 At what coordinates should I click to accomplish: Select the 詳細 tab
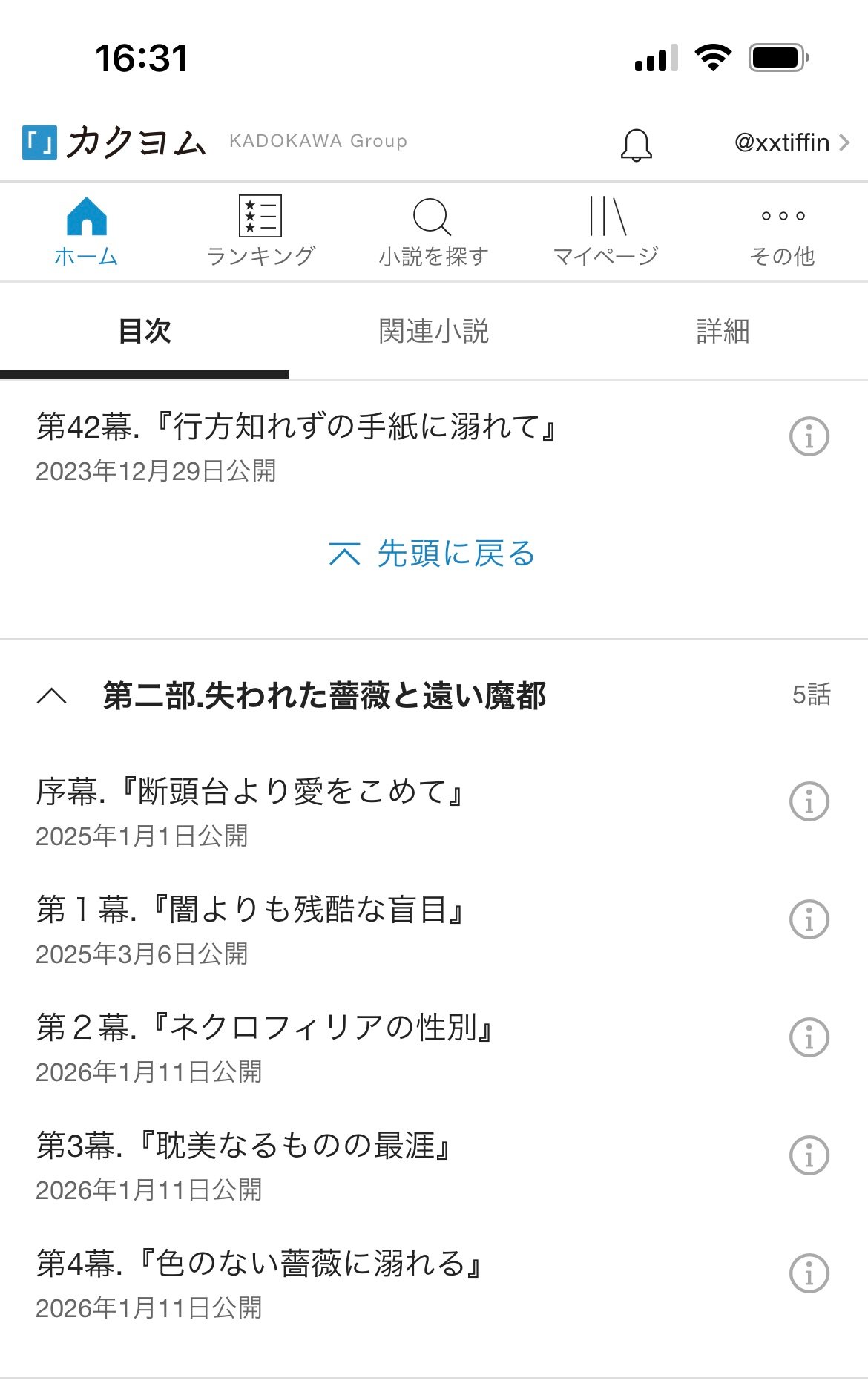723,332
